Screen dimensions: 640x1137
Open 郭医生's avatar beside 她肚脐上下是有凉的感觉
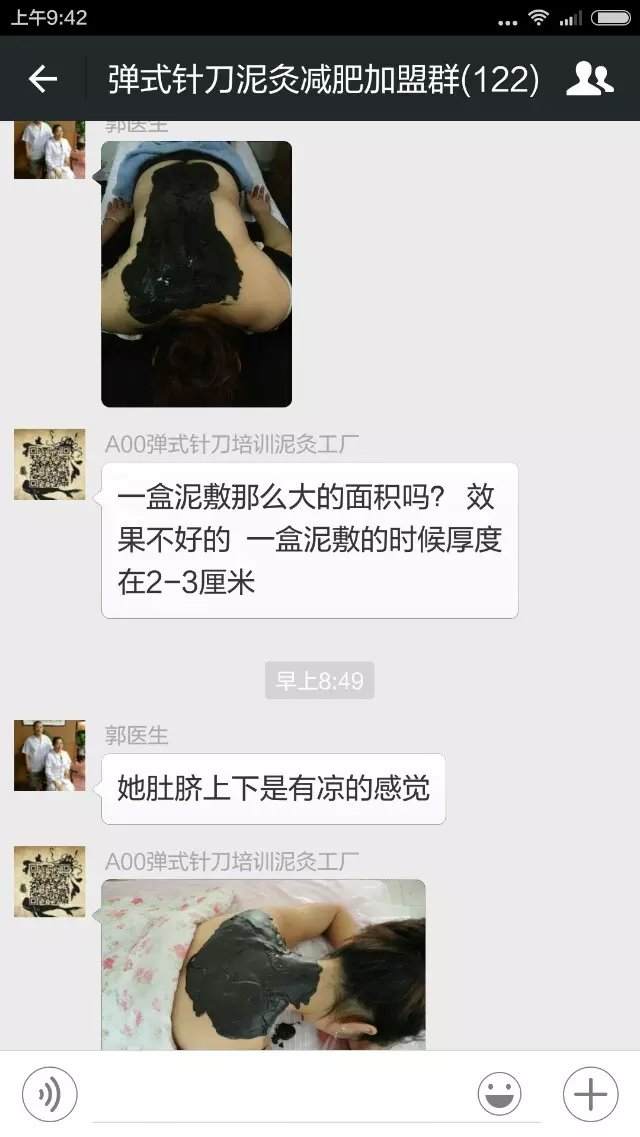[x=49, y=755]
